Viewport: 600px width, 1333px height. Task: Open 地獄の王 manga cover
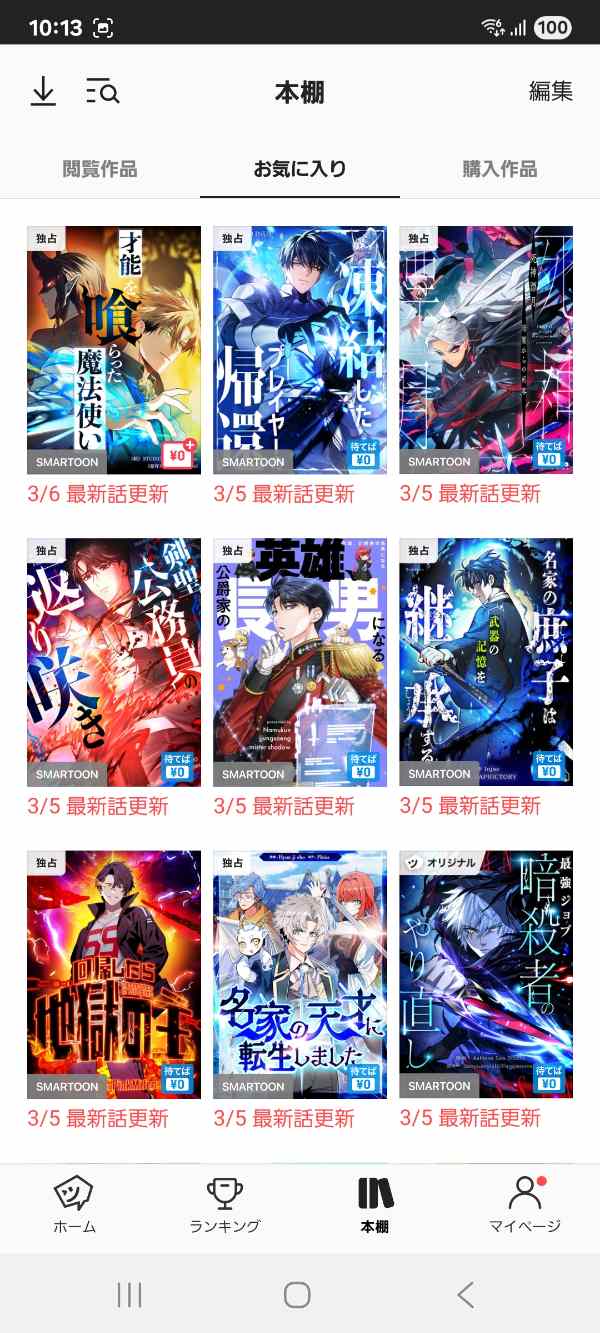pos(114,975)
